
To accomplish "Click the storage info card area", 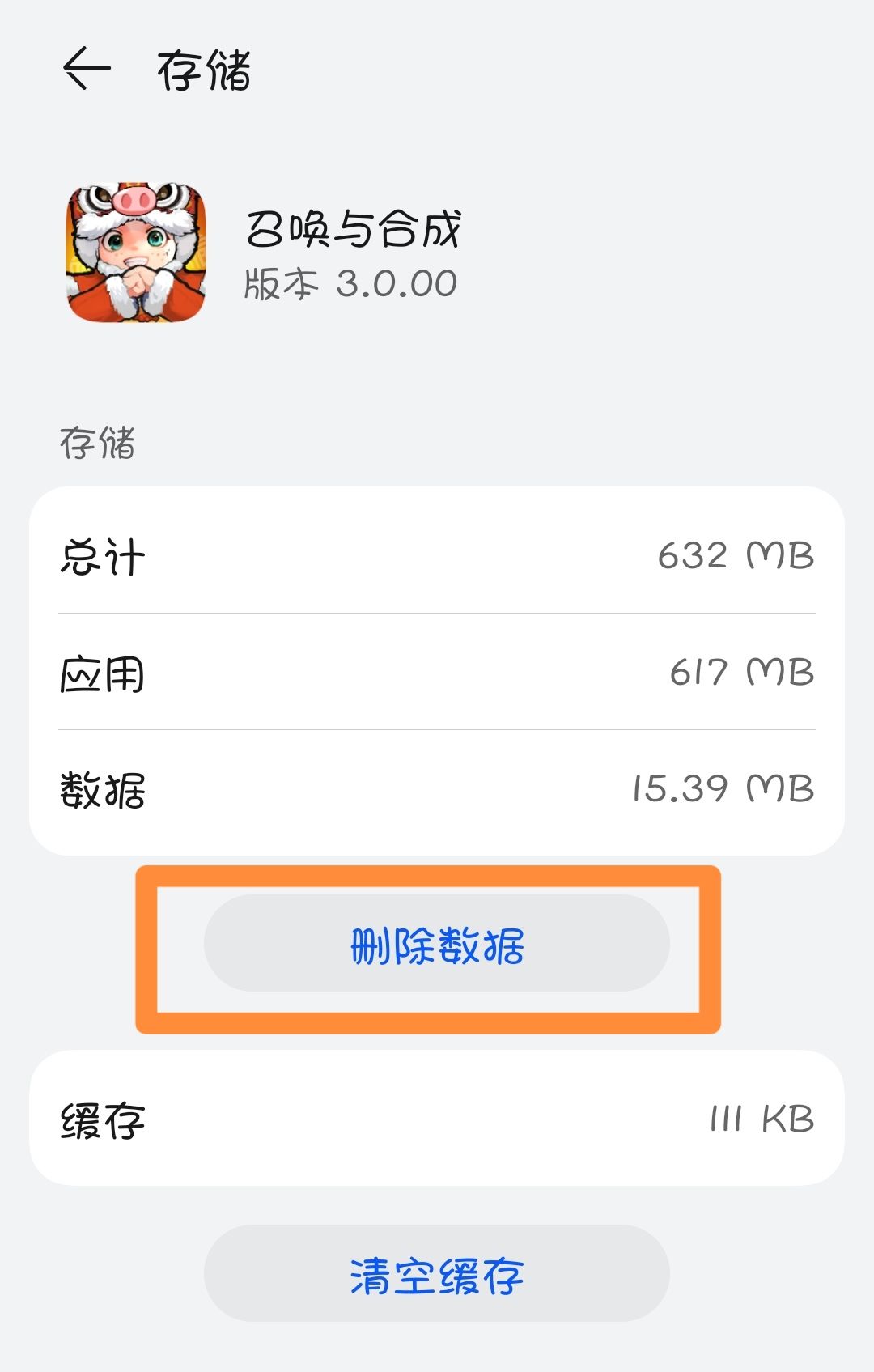I will (x=437, y=672).
